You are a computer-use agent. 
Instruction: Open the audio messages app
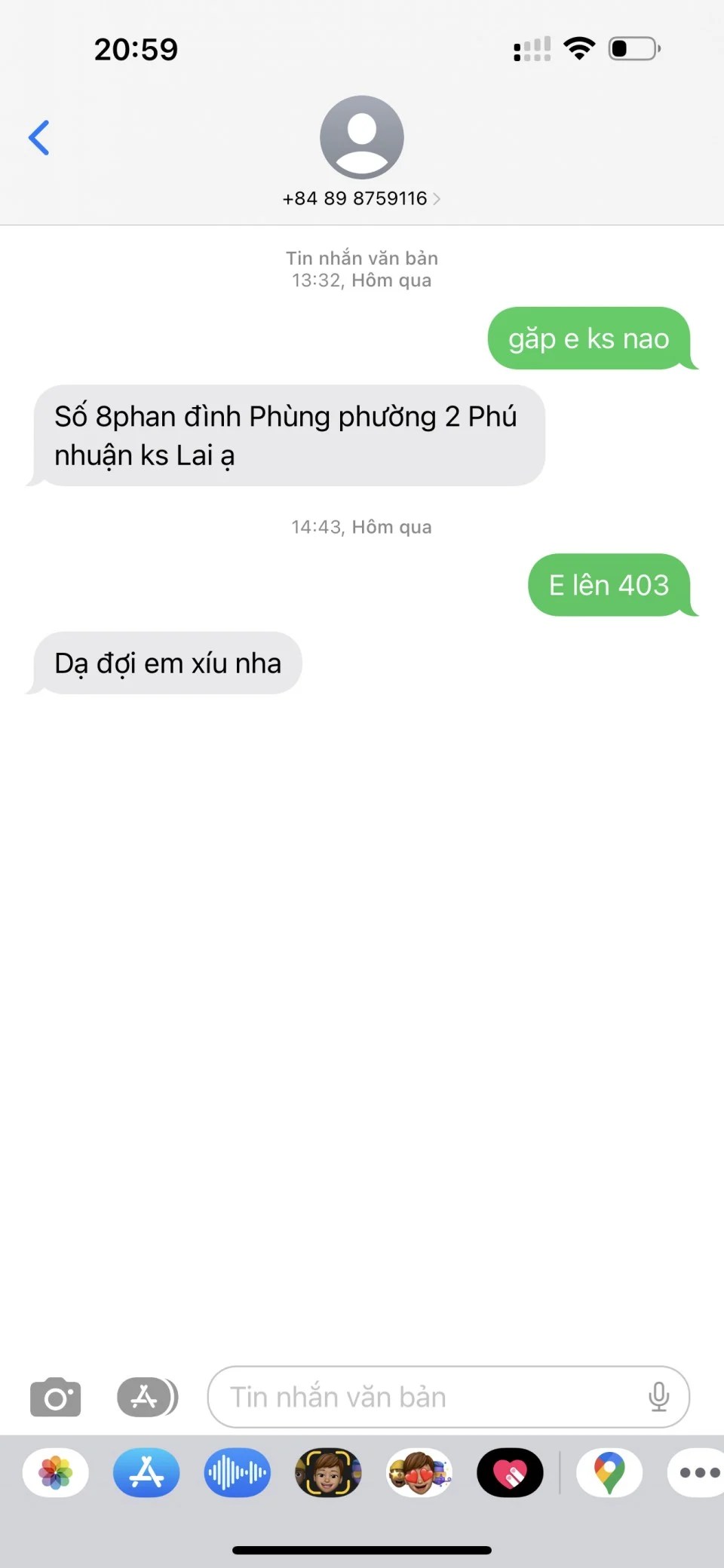tap(237, 1472)
